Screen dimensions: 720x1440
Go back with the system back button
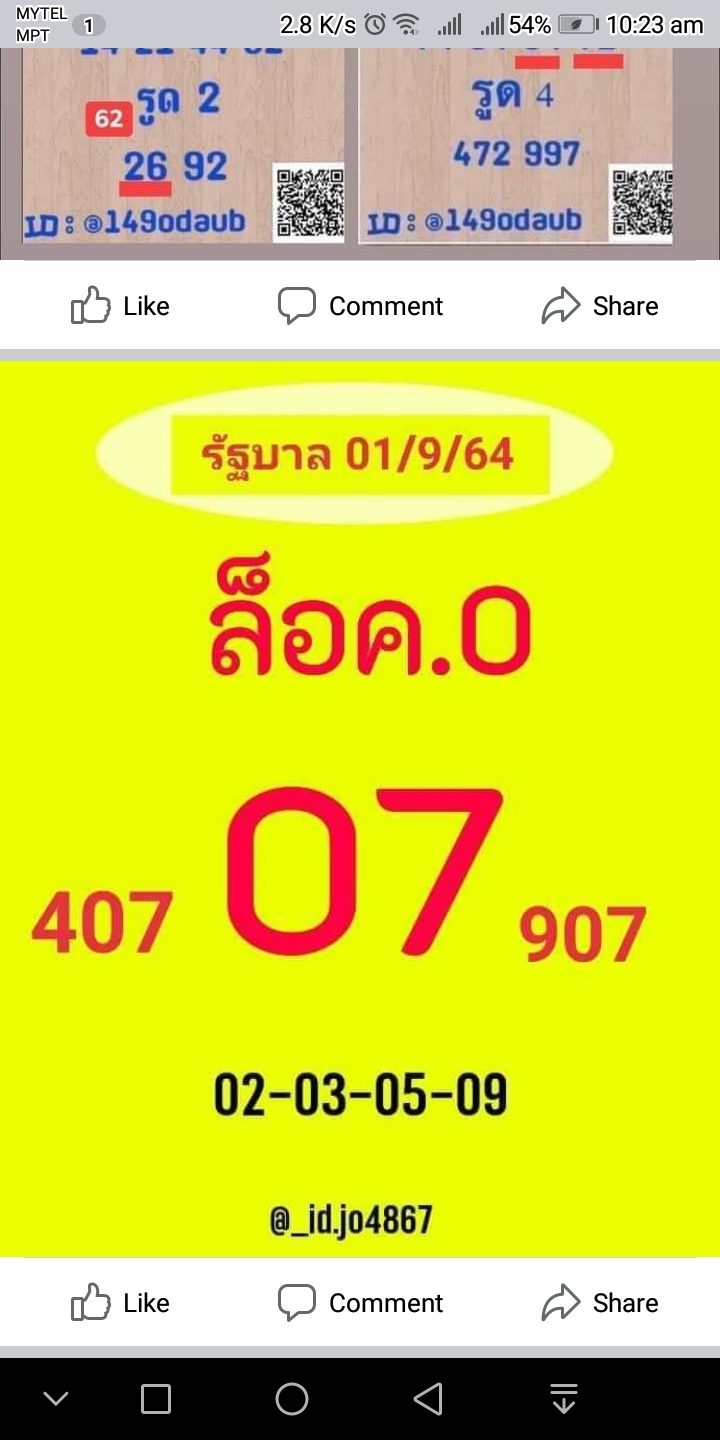[x=428, y=1399]
